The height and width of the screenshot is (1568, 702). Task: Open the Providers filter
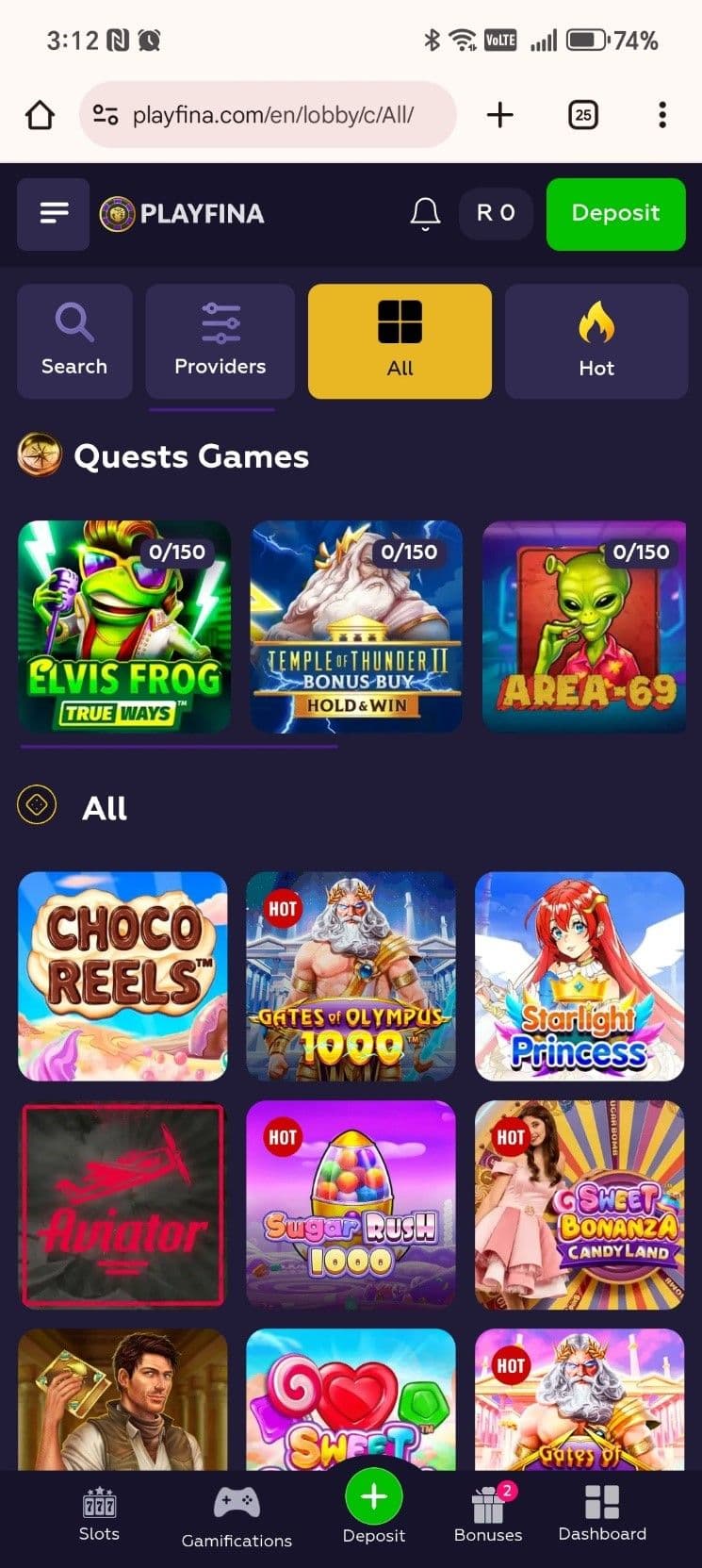(220, 341)
